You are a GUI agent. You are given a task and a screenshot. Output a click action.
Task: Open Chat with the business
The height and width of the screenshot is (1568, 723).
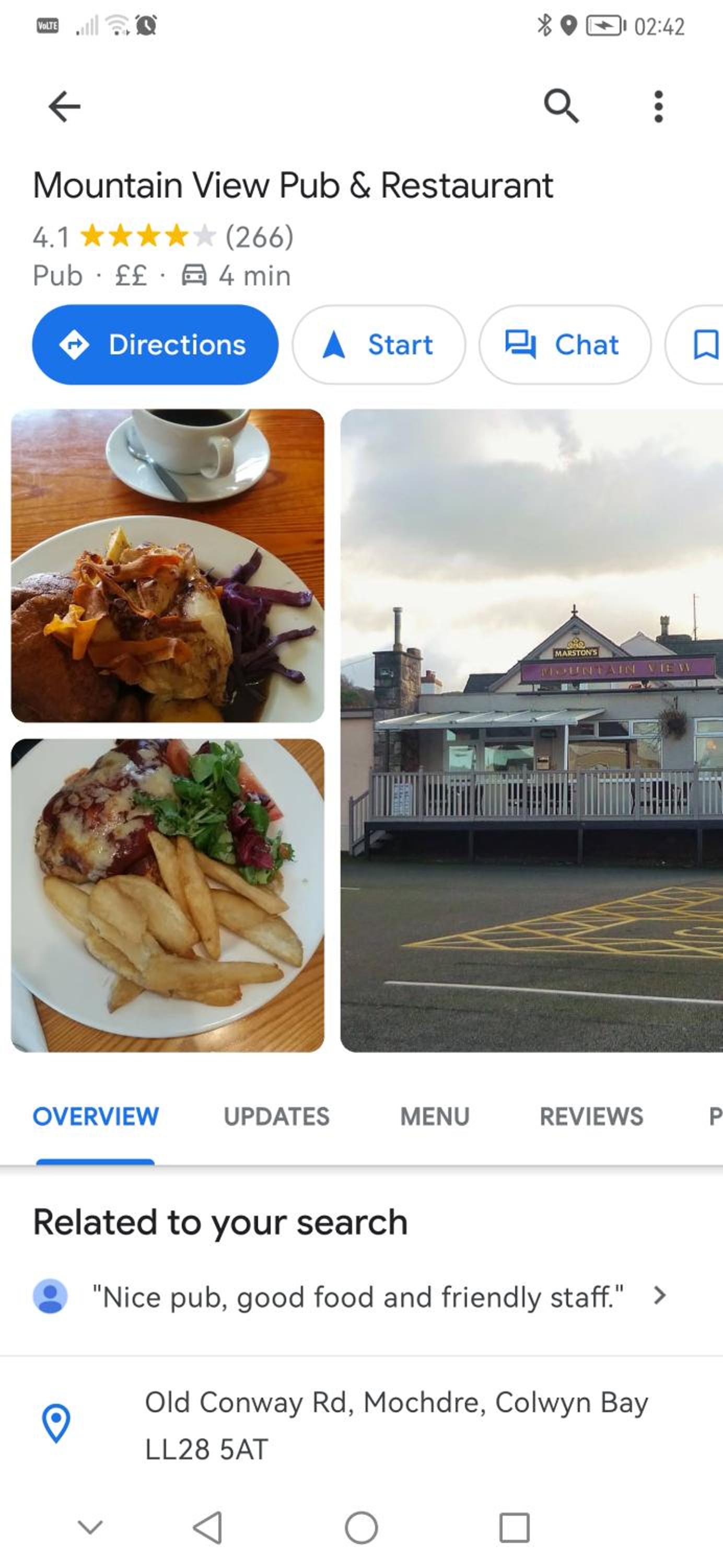click(x=565, y=344)
